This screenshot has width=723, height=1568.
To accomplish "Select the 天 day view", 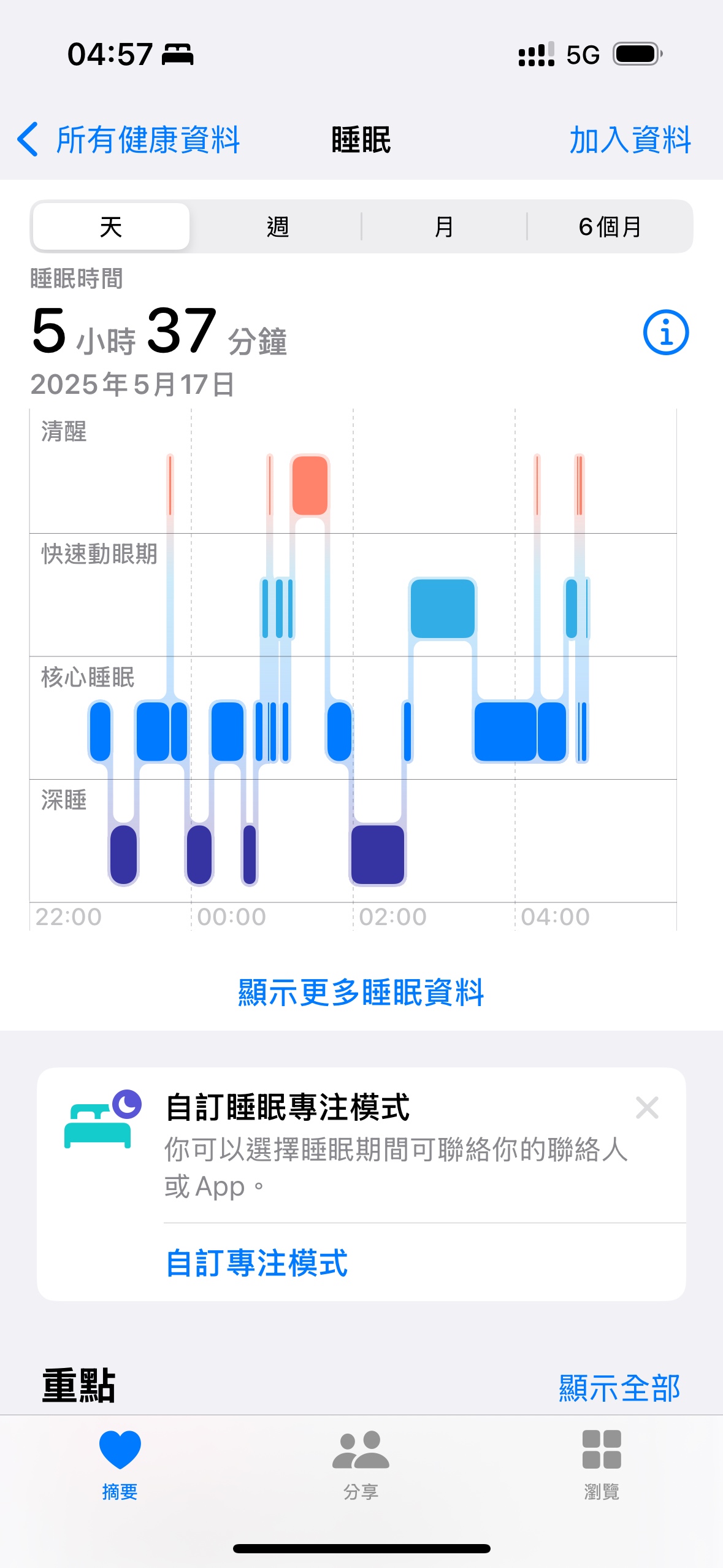I will pyautogui.click(x=111, y=227).
